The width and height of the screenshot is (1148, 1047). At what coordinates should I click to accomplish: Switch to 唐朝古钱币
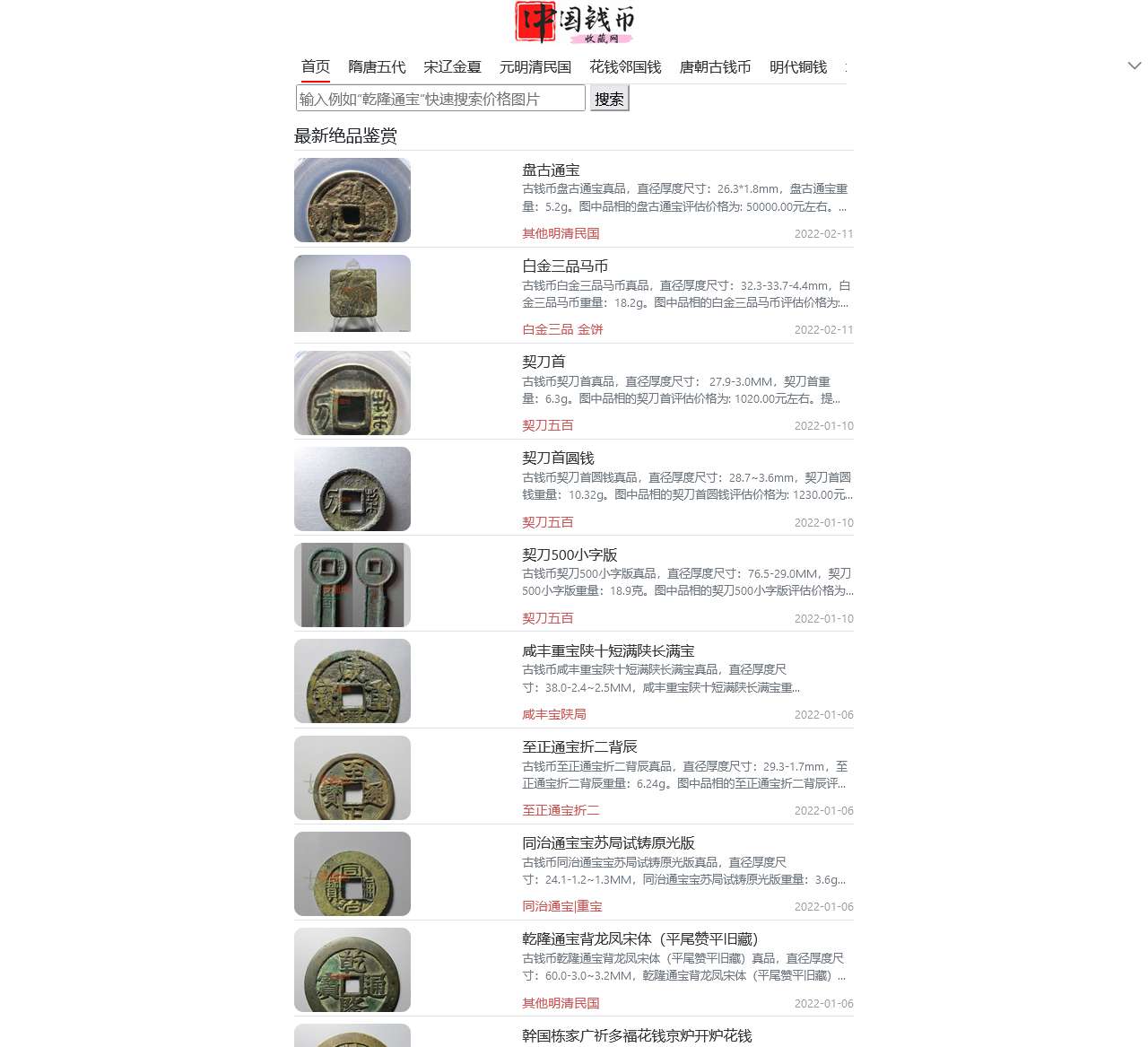(x=715, y=67)
